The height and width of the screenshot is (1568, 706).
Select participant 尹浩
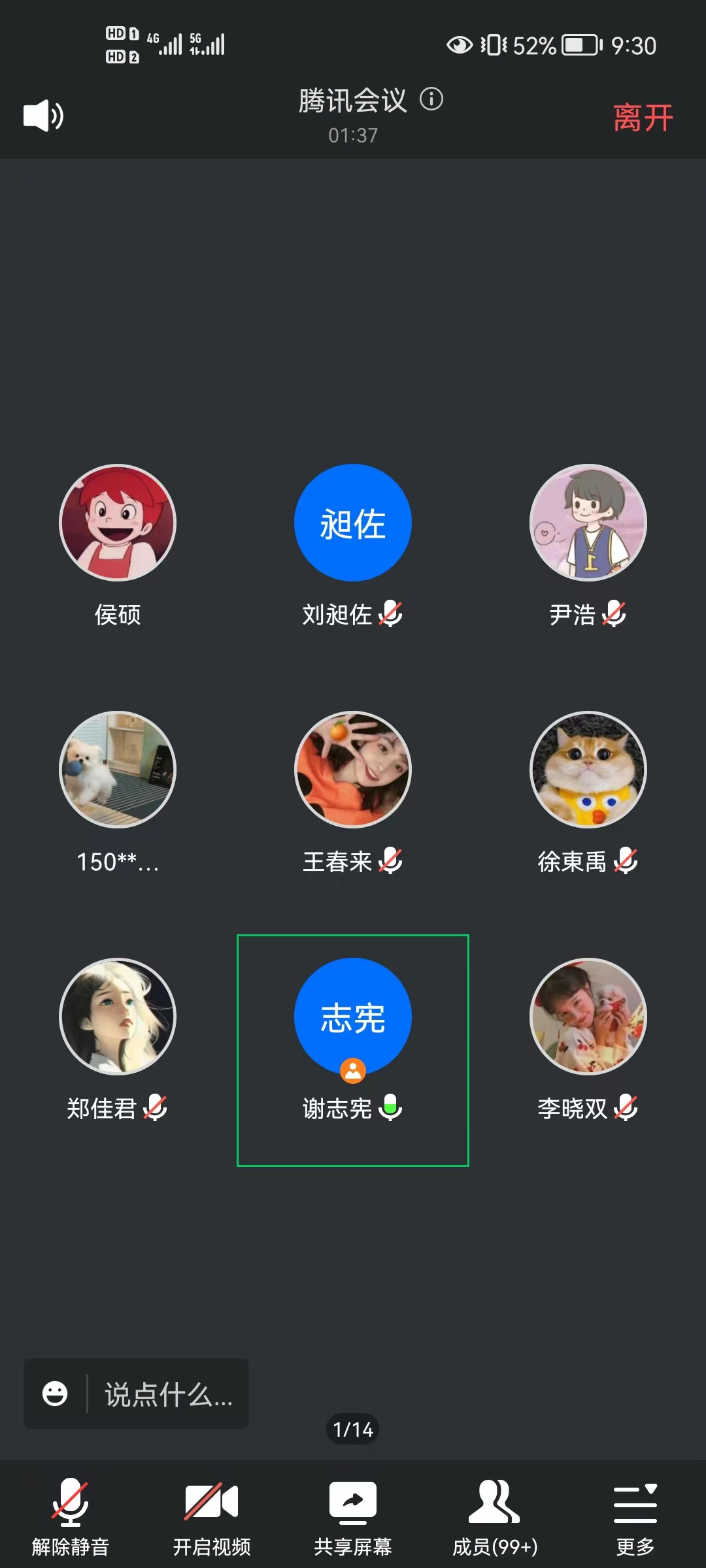click(588, 523)
